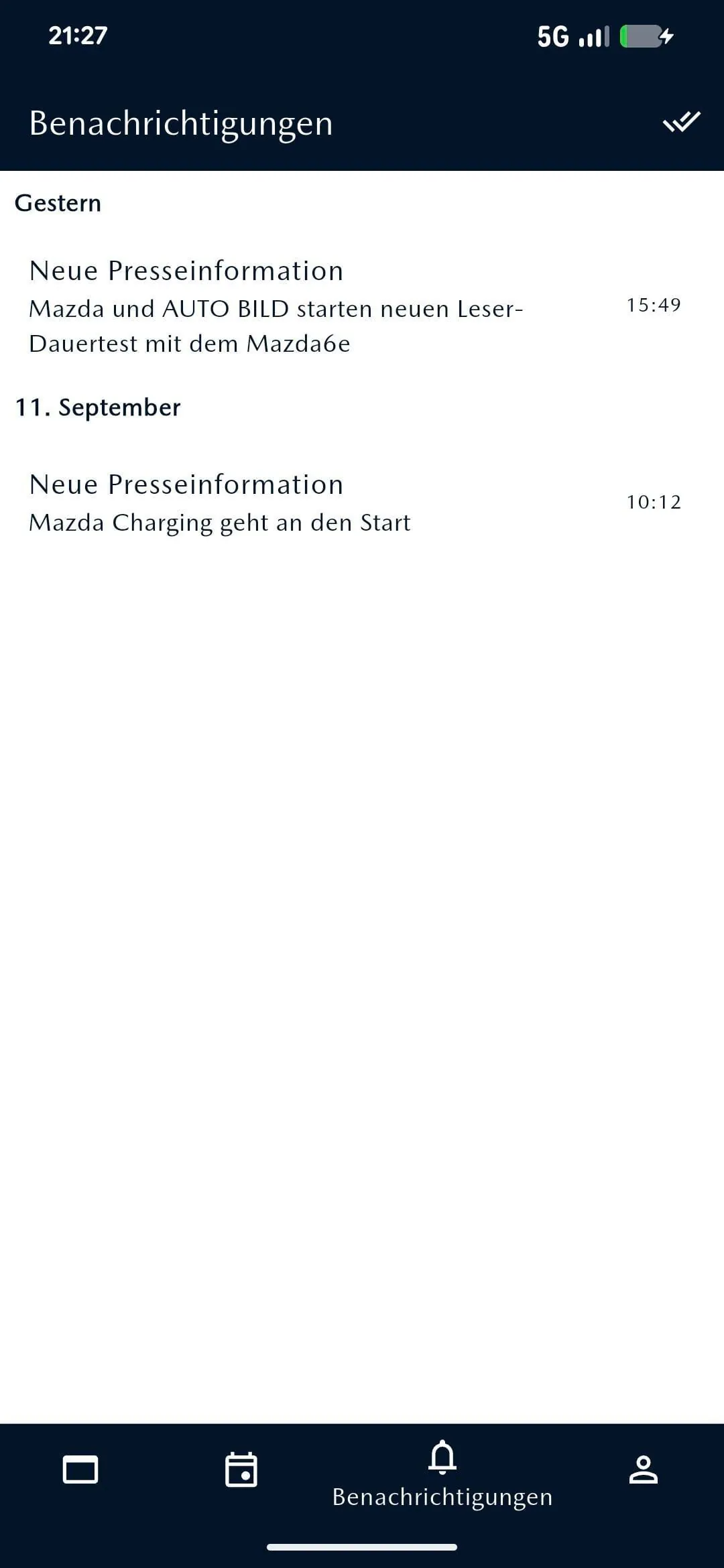The width and height of the screenshot is (724, 1568).
Task: Switch to the calendar events tab
Action: click(x=241, y=1470)
